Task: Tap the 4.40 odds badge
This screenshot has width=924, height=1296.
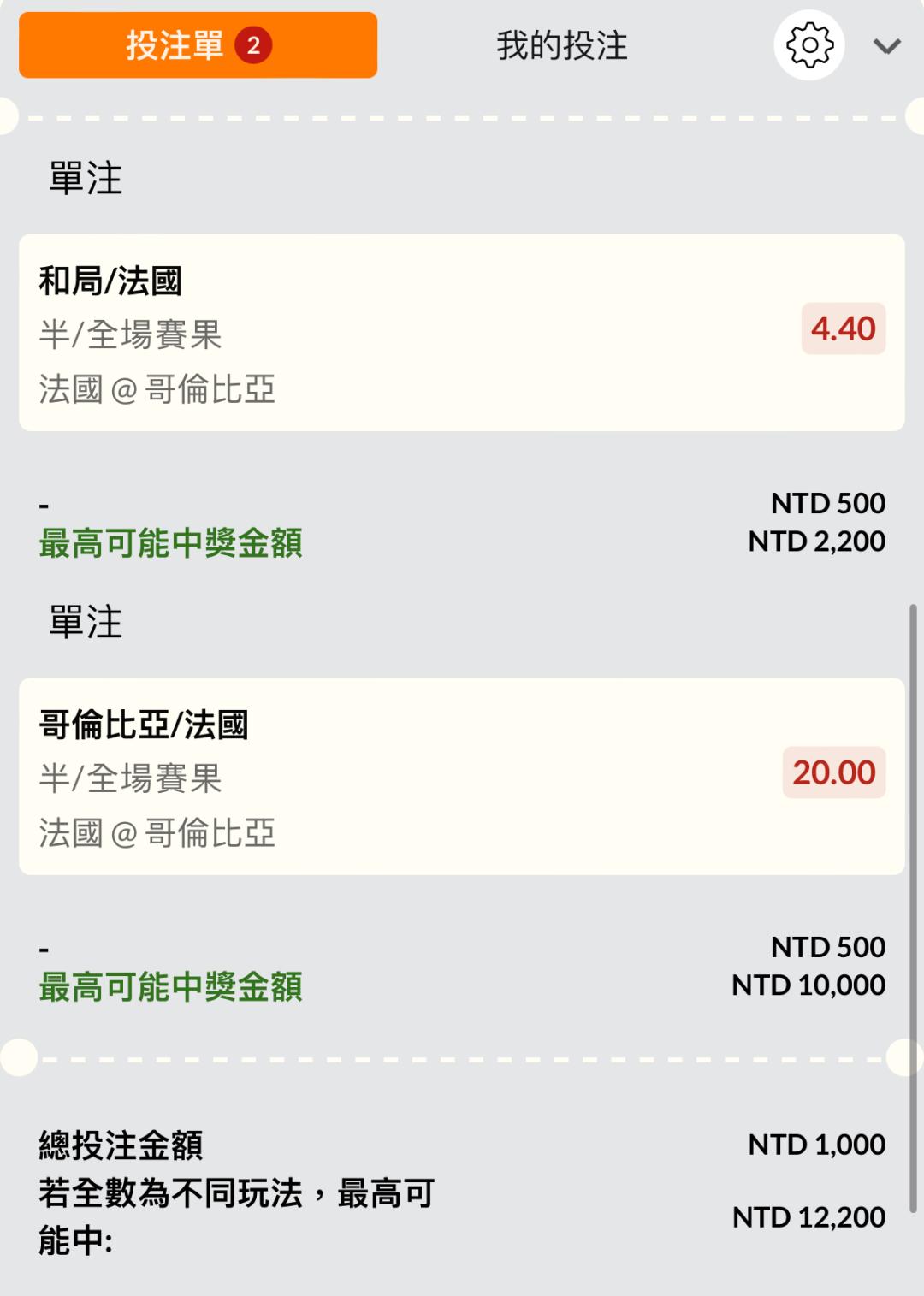Action: pyautogui.click(x=843, y=328)
